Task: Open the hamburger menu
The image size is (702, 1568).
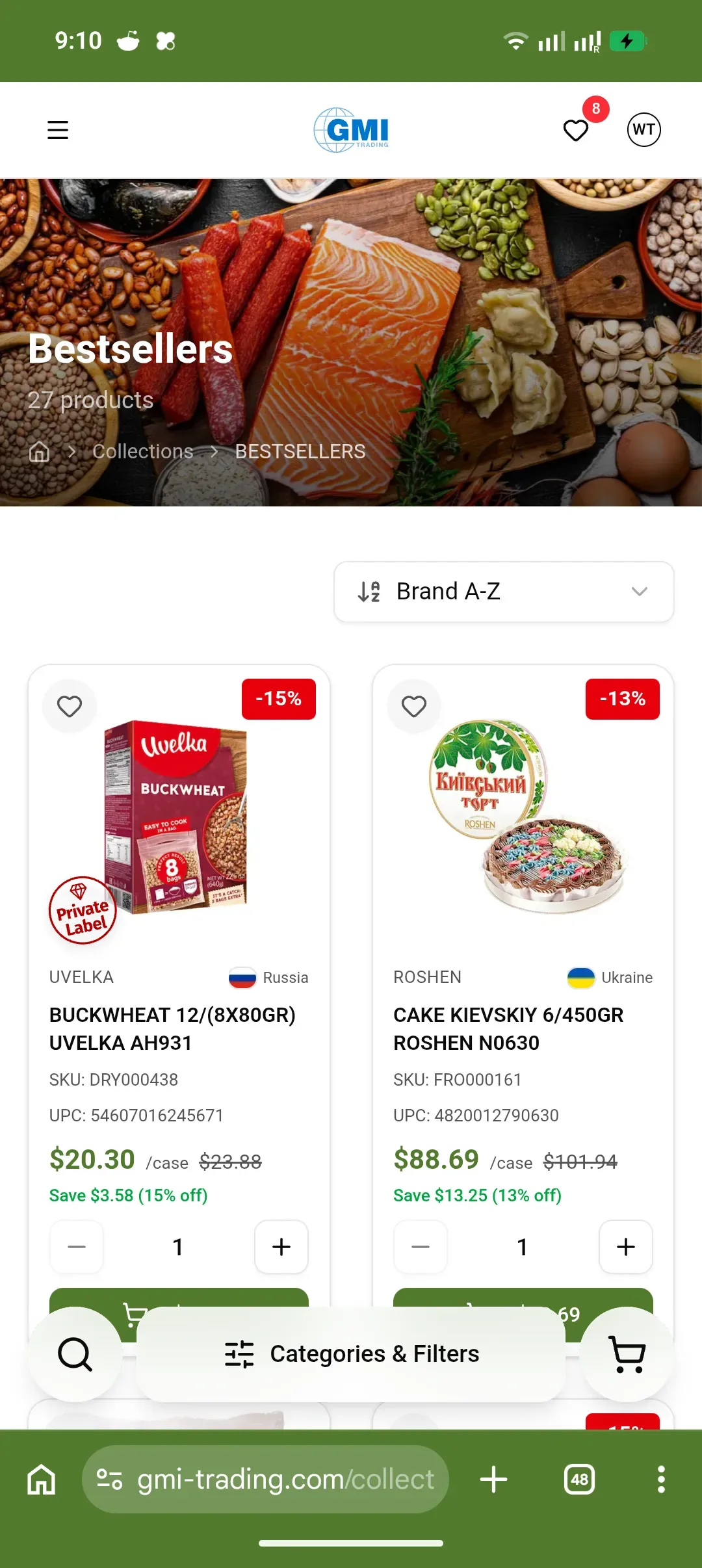Action: pyautogui.click(x=58, y=130)
